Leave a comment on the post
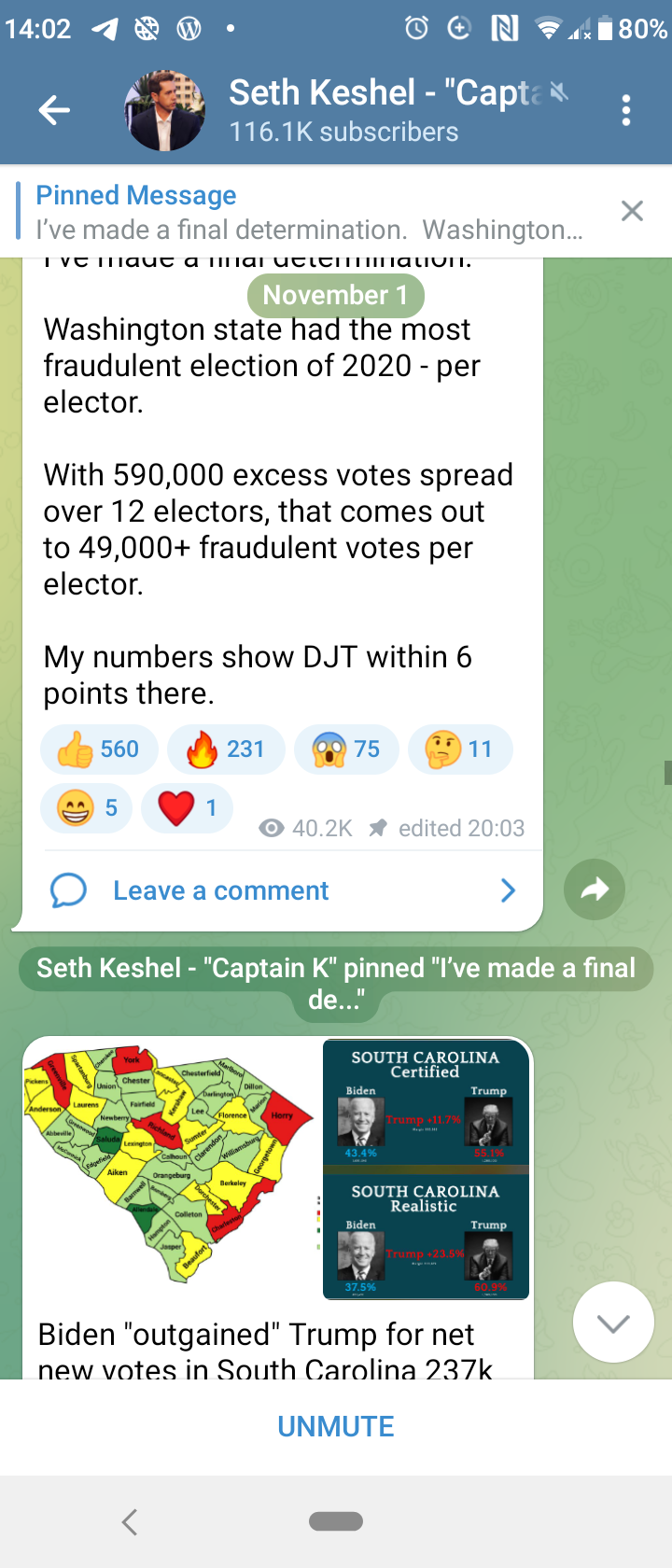672x1568 pixels. [x=280, y=891]
